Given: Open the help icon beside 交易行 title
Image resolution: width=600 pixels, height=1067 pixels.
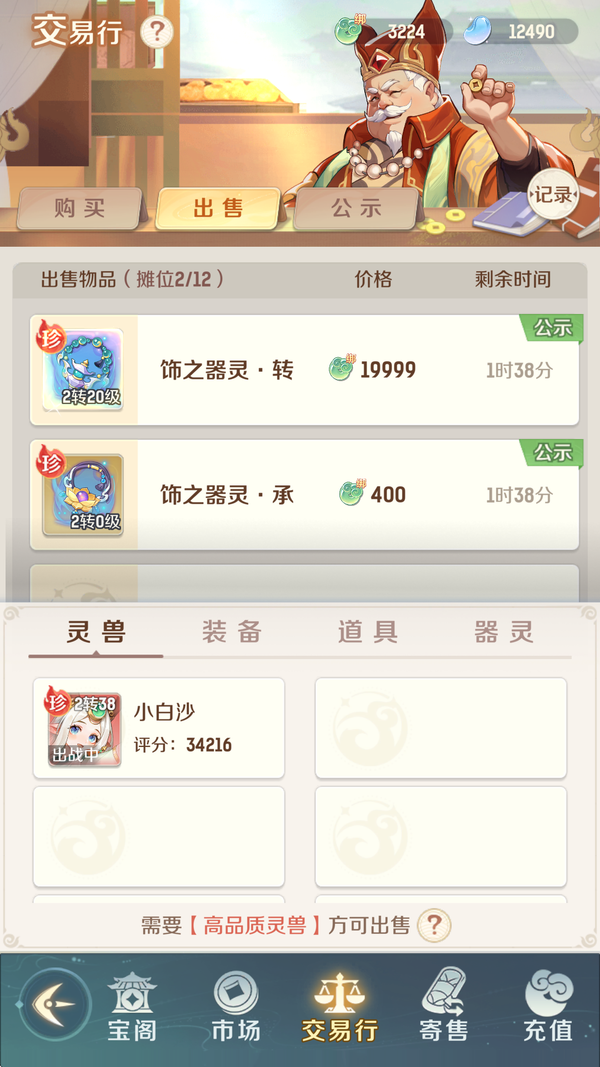Looking at the screenshot, I should [156, 32].
